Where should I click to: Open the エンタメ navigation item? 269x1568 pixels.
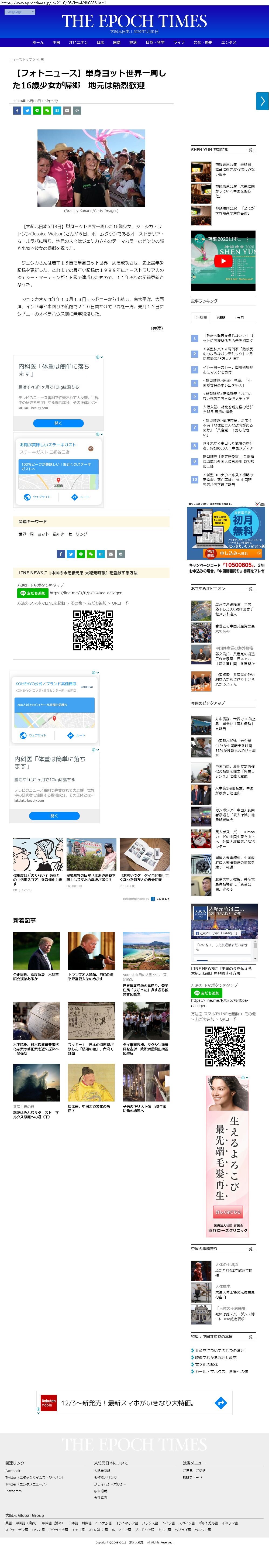pos(228,43)
